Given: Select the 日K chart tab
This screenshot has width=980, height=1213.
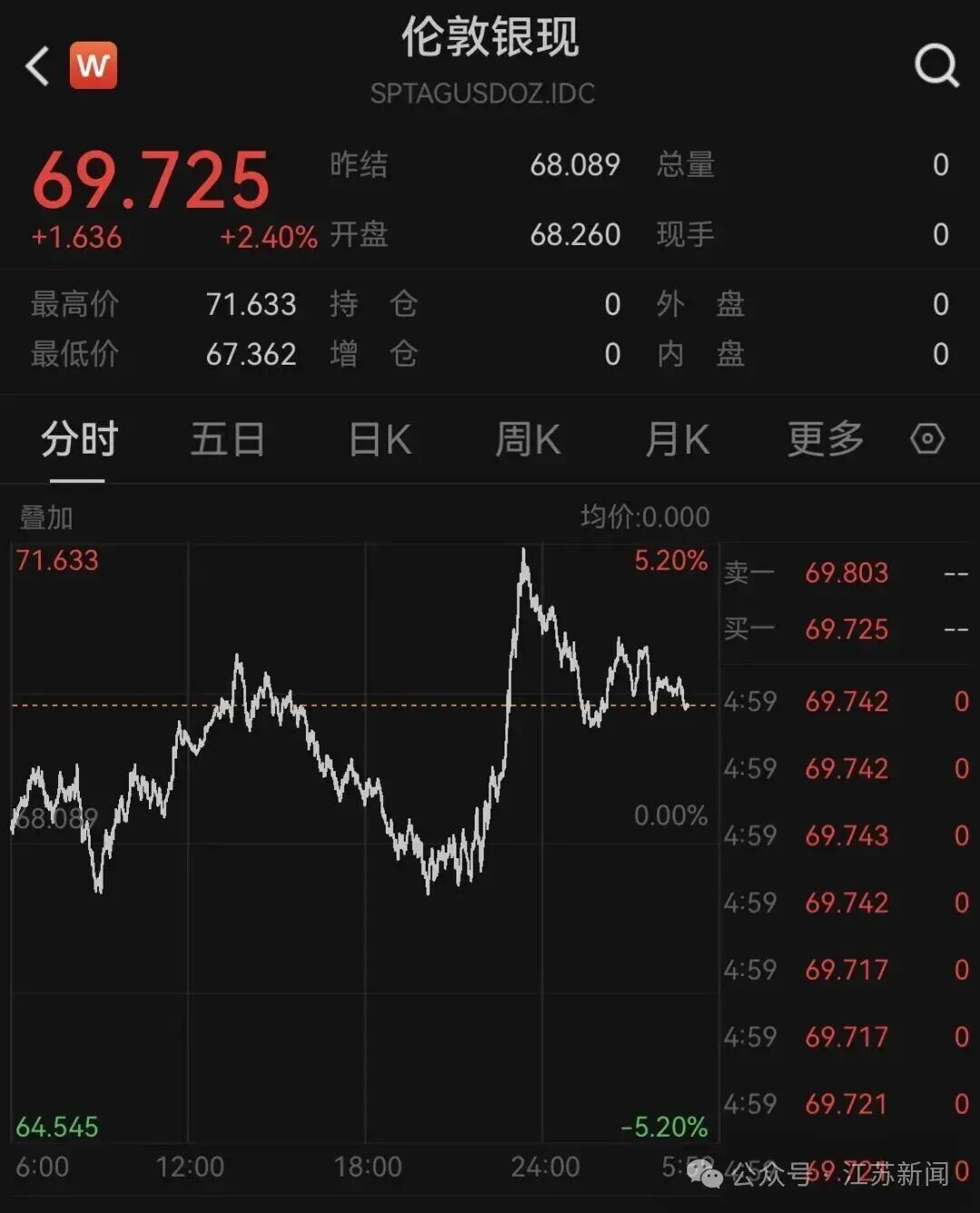Looking at the screenshot, I should pyautogui.click(x=380, y=440).
